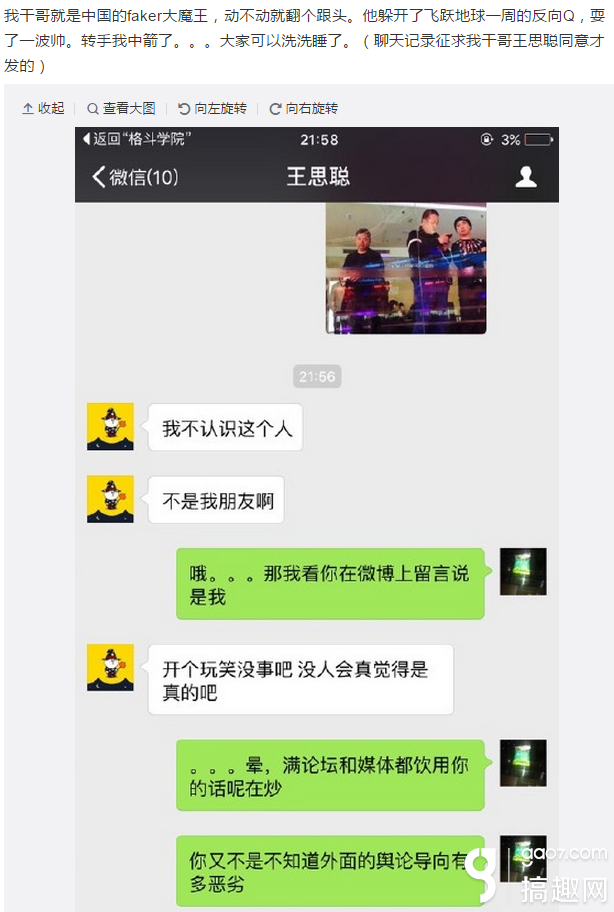614x912 pixels.
Task: Rotate the image right with 向右旋转
Action: 302,108
